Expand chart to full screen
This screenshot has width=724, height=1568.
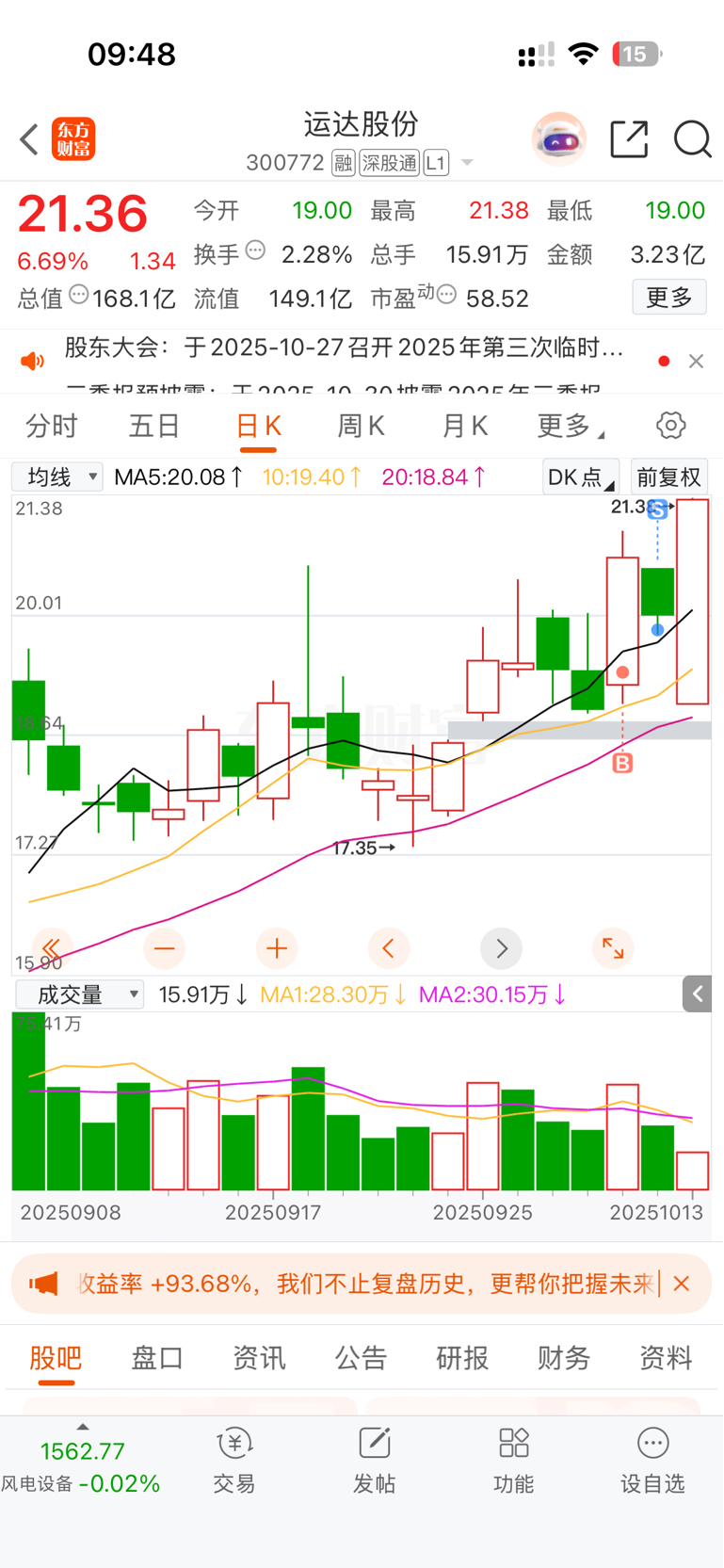(613, 948)
